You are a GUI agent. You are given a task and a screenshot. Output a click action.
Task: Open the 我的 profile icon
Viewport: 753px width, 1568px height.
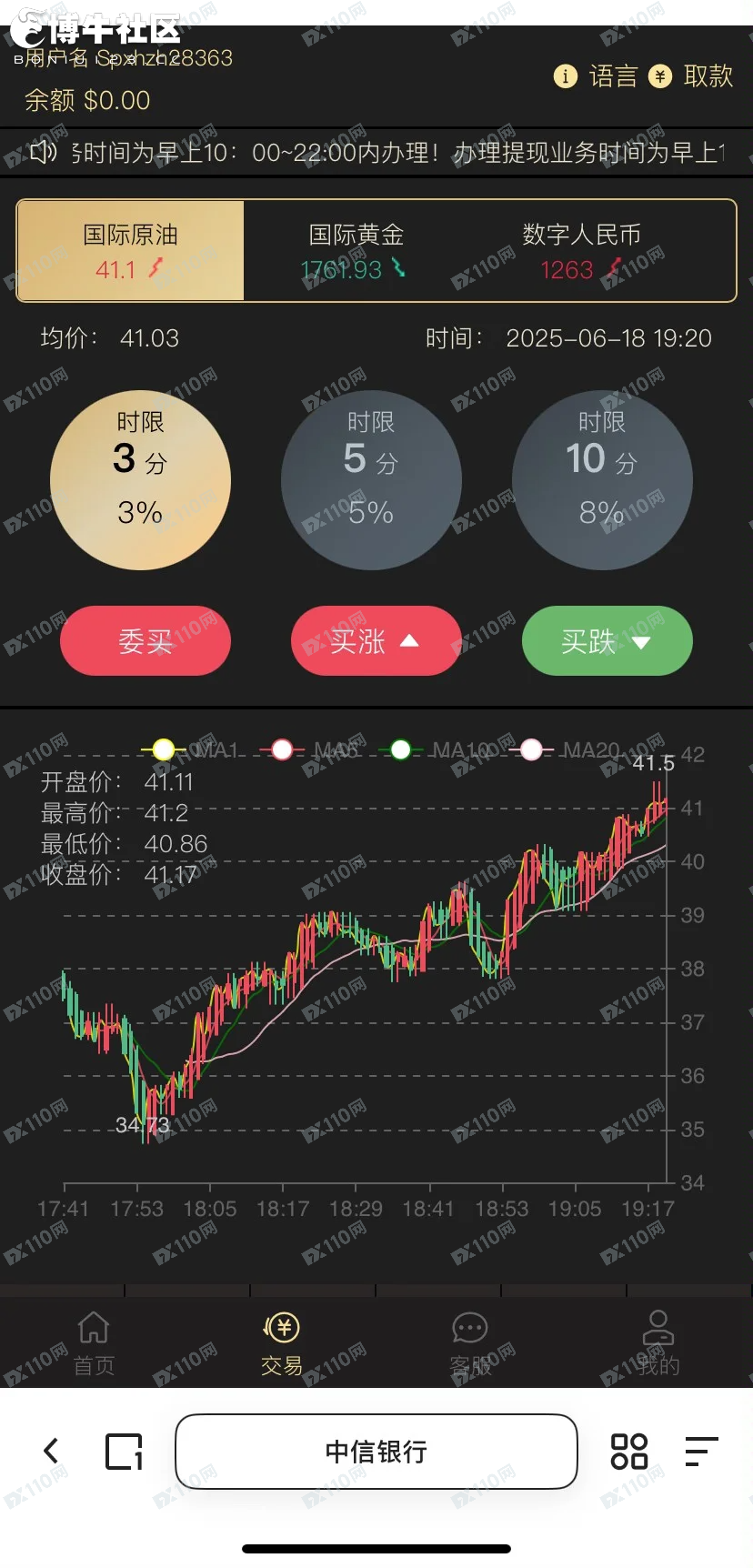pyautogui.click(x=658, y=1328)
